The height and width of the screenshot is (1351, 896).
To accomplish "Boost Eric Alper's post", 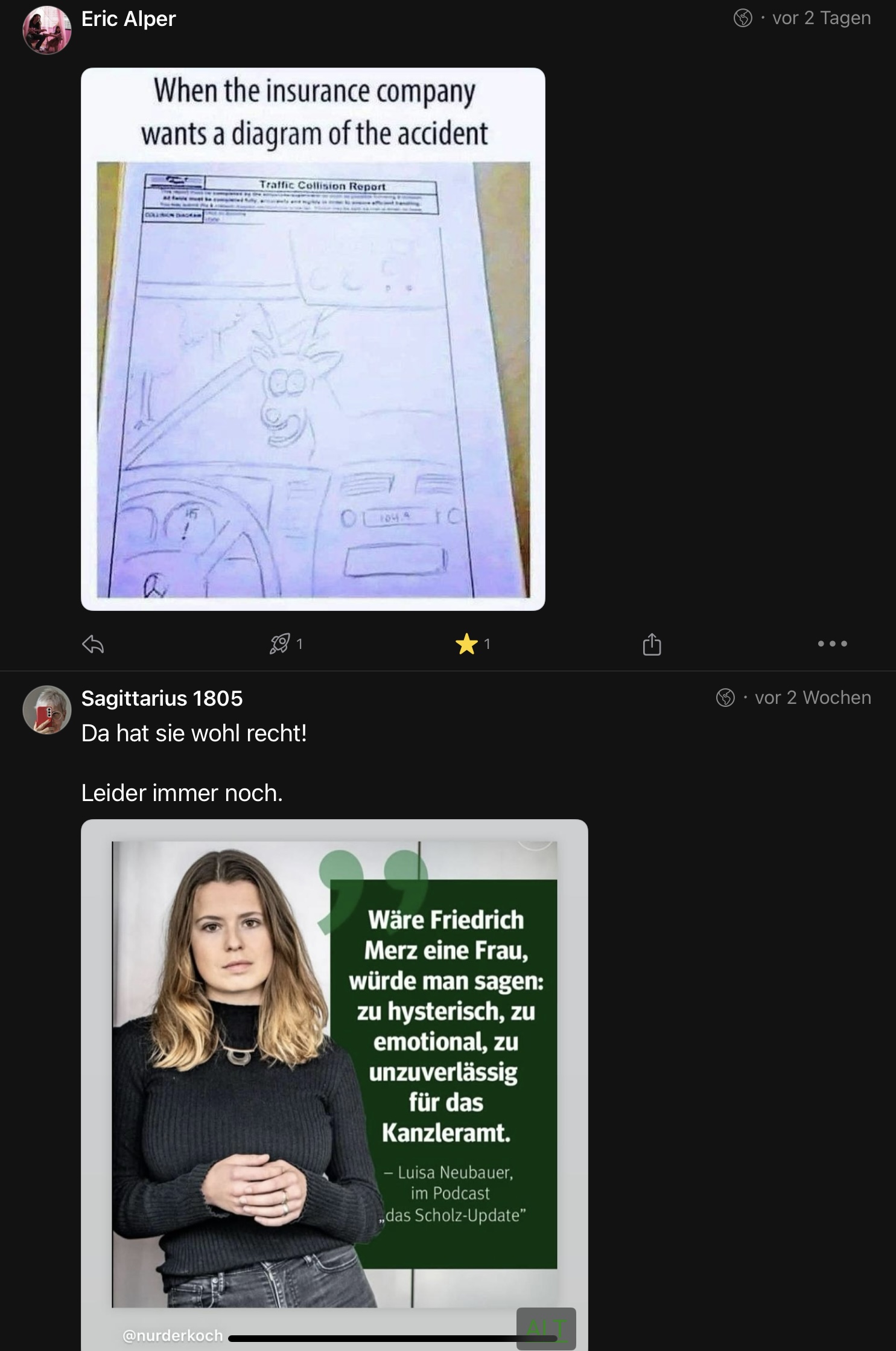I will [x=279, y=644].
